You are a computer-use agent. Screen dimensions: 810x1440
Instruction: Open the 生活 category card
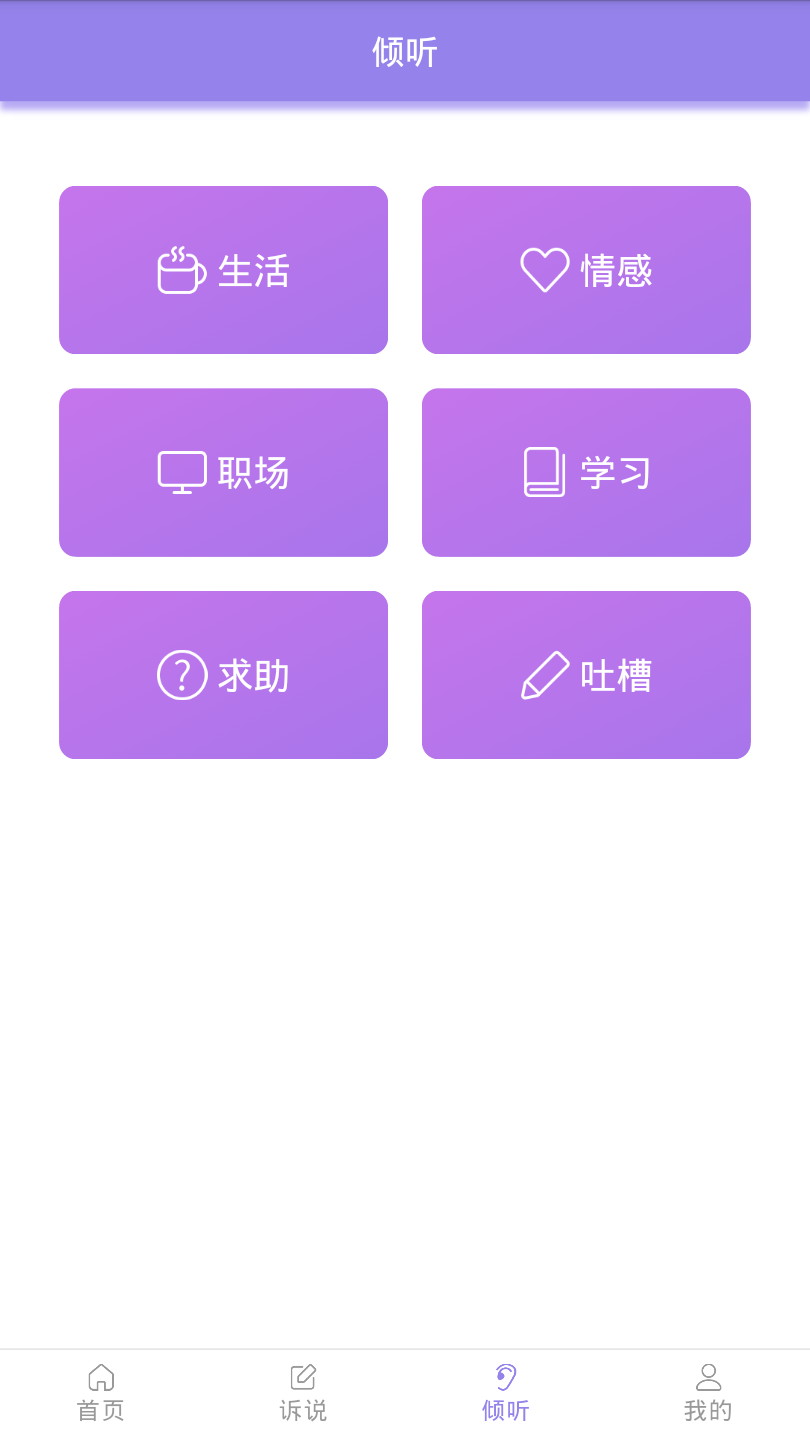click(x=223, y=270)
